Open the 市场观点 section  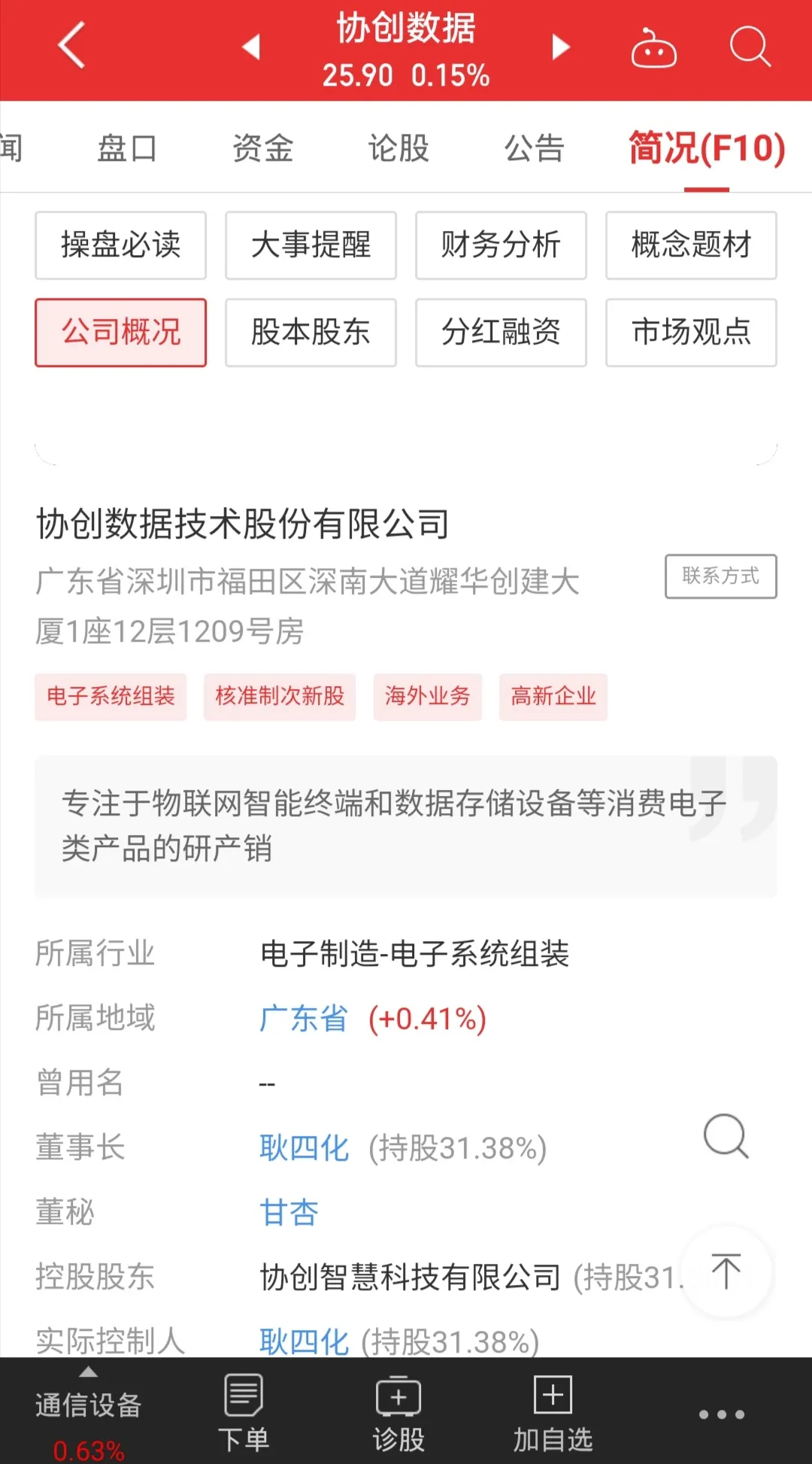[x=691, y=333]
